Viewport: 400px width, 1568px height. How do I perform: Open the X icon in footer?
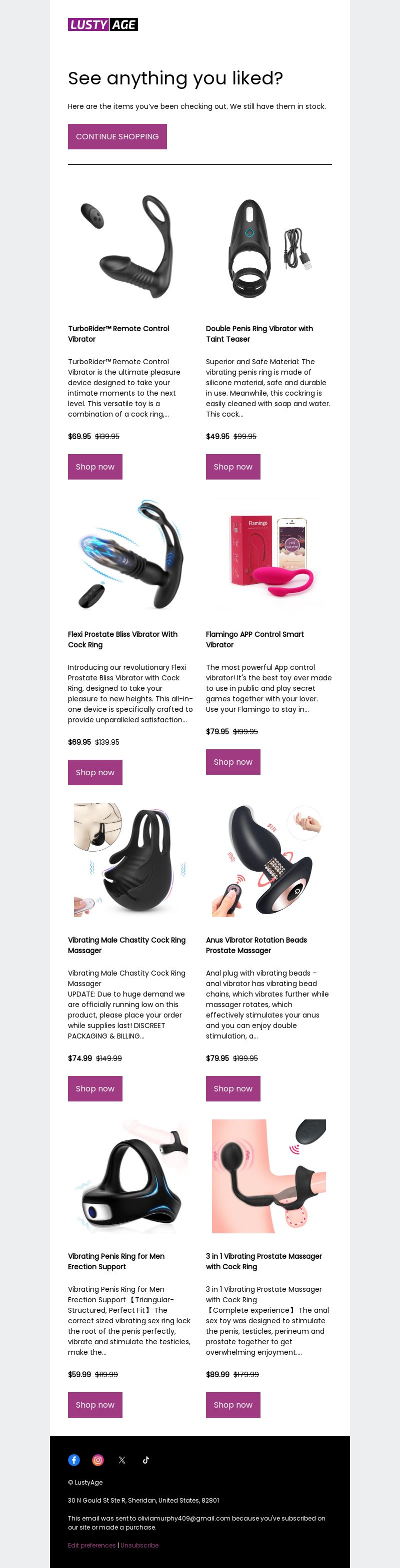(x=122, y=1460)
